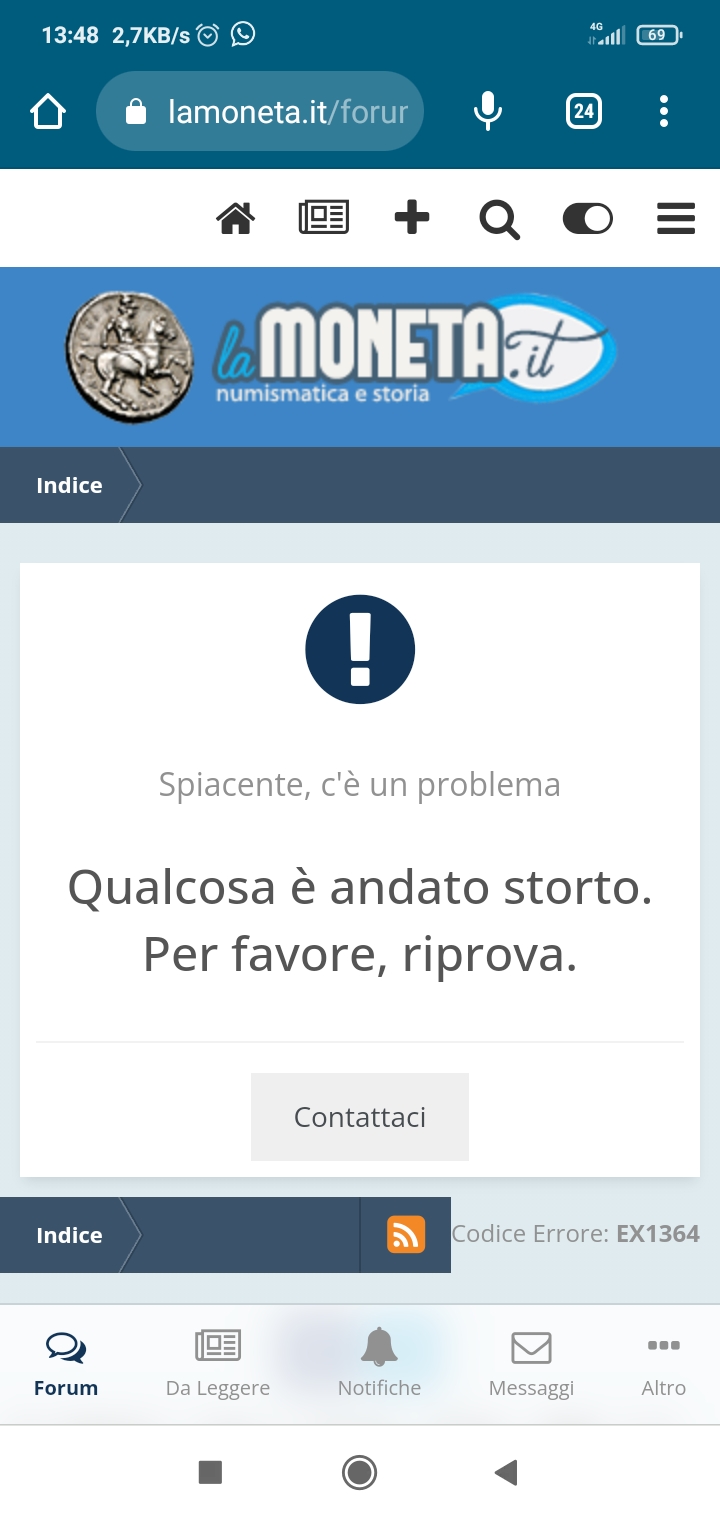Open the 24 tabs switcher

coord(584,111)
